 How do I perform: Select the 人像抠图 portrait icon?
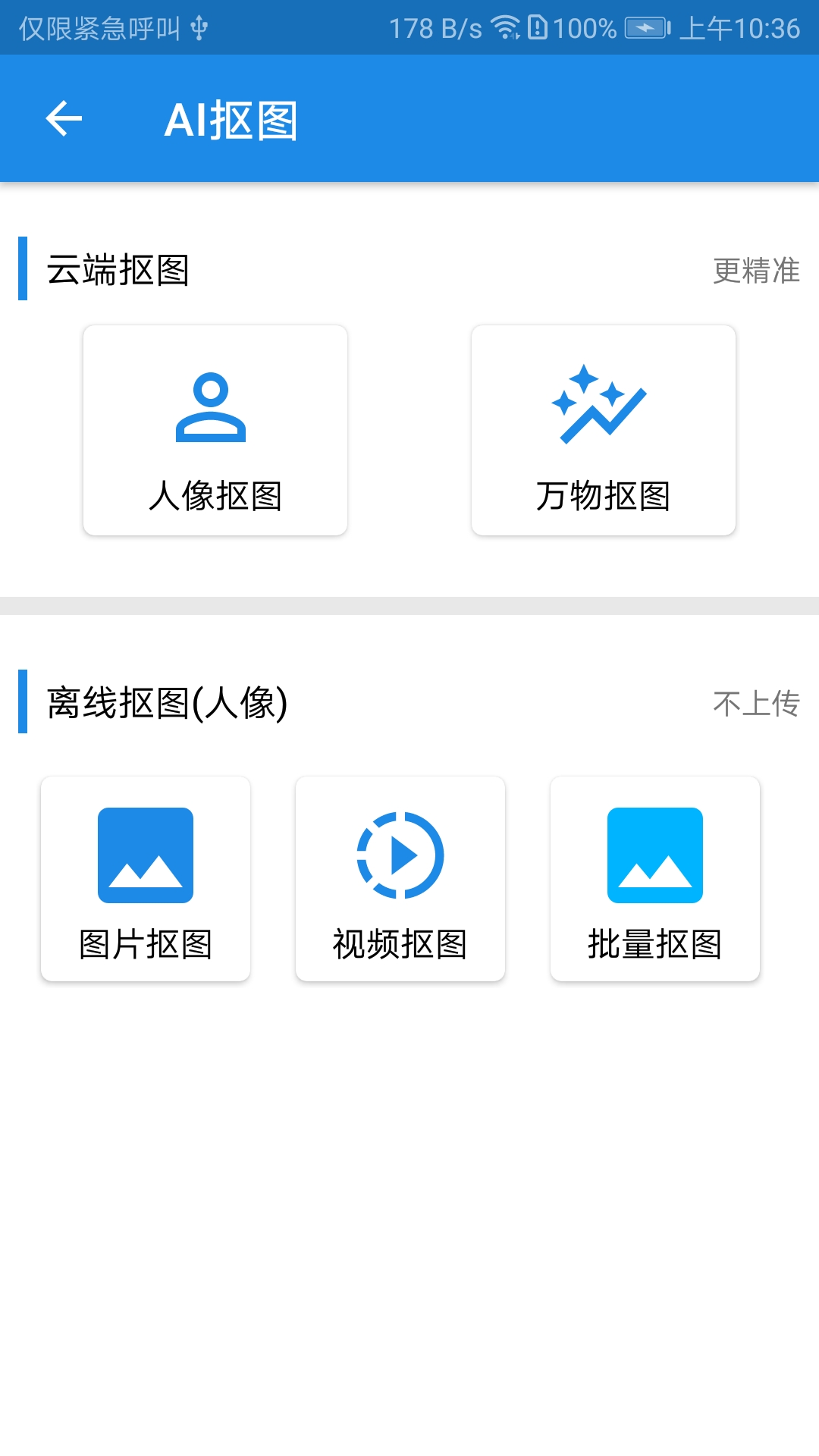pyautogui.click(x=213, y=409)
